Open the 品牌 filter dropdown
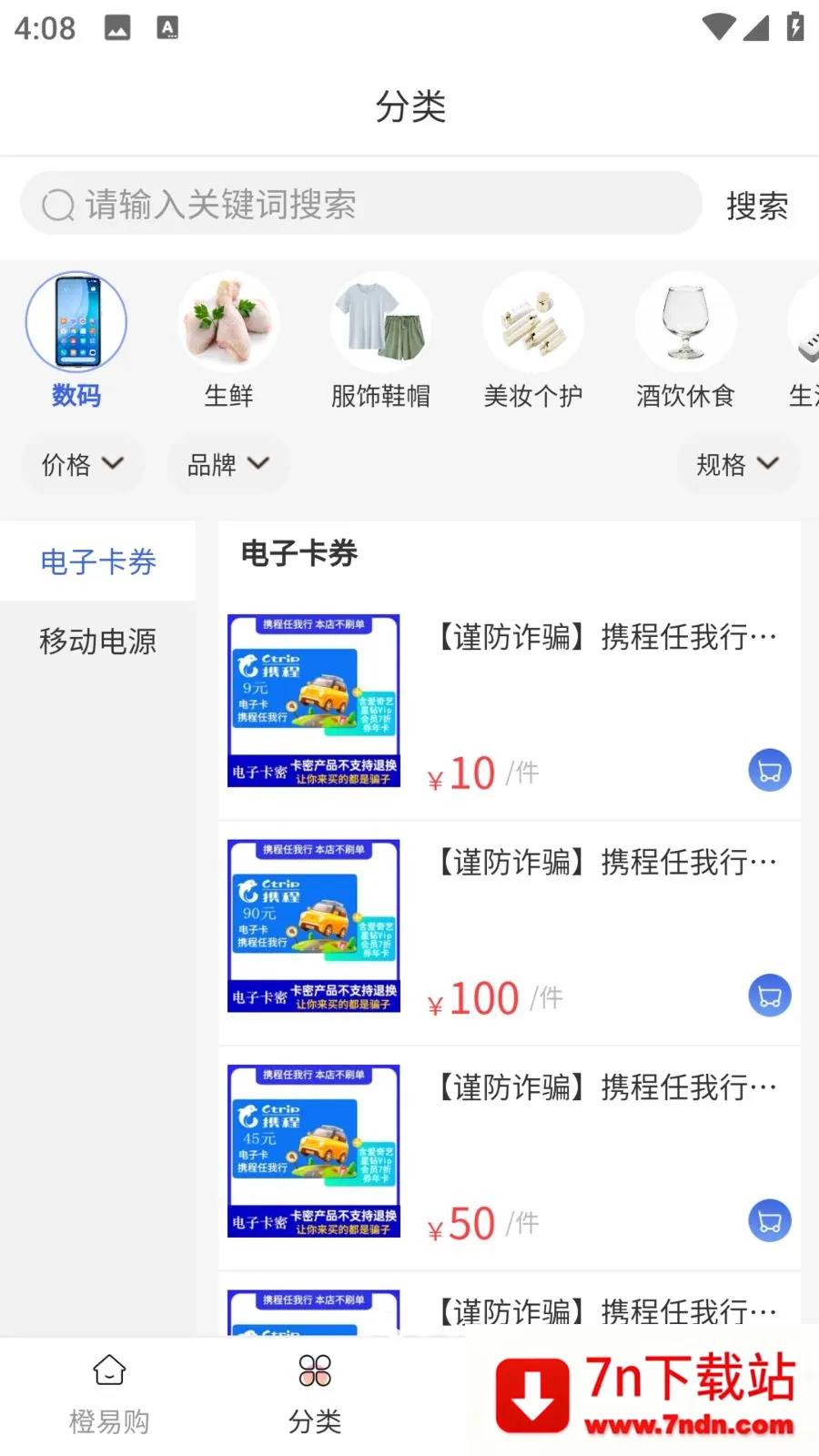819x1456 pixels. (228, 464)
